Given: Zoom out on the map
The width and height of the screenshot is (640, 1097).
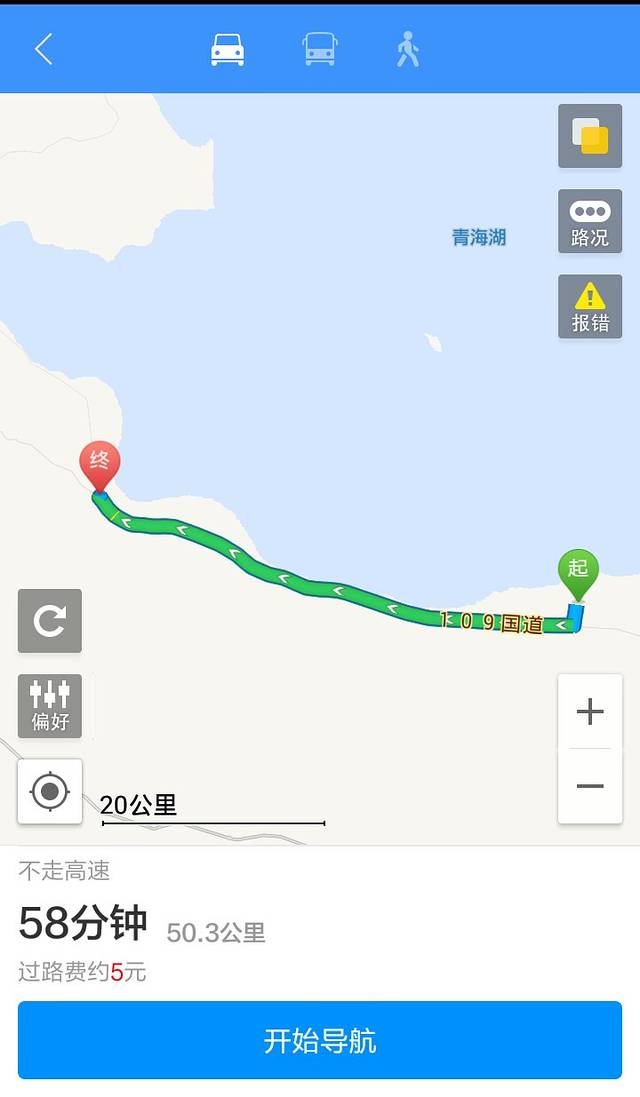Looking at the screenshot, I should (x=590, y=786).
